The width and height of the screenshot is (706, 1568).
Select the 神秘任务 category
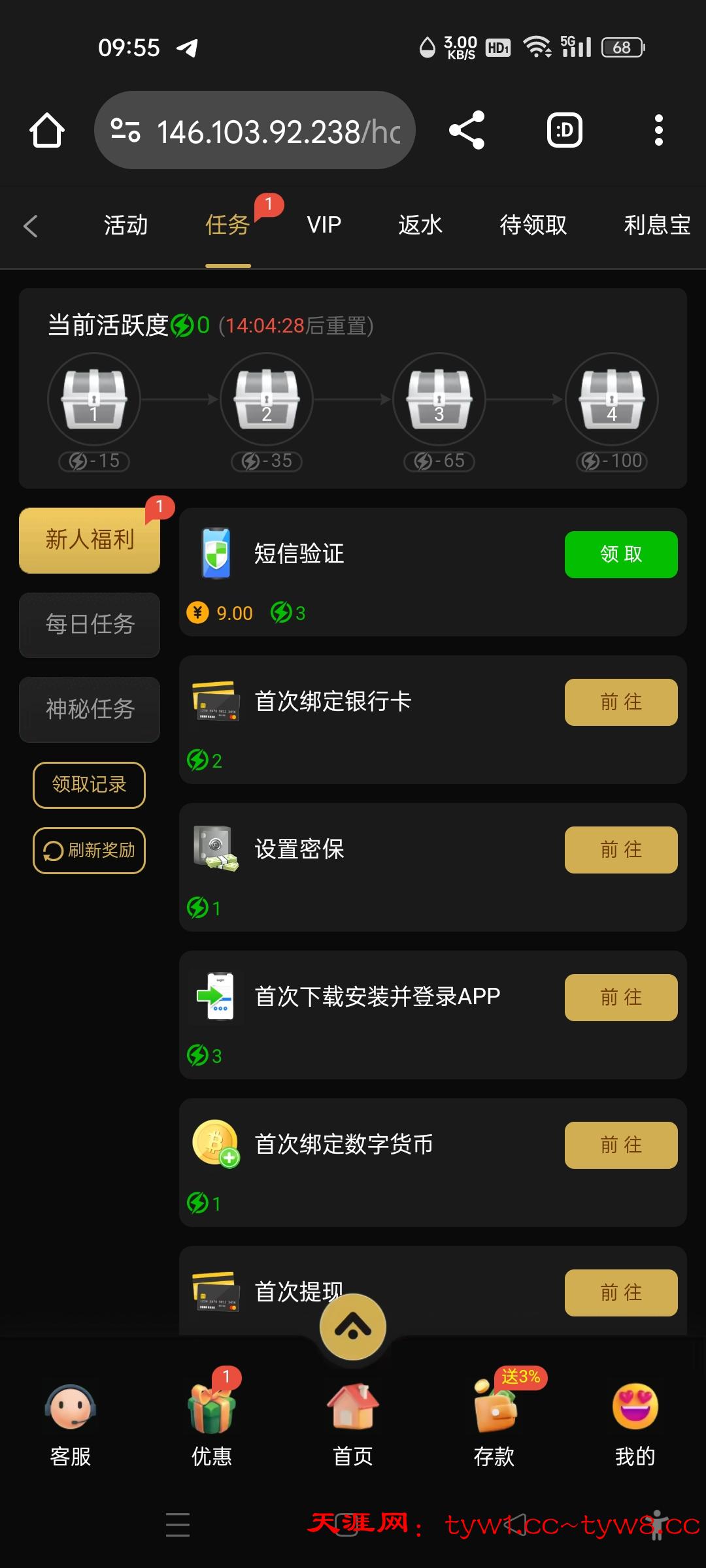(90, 709)
